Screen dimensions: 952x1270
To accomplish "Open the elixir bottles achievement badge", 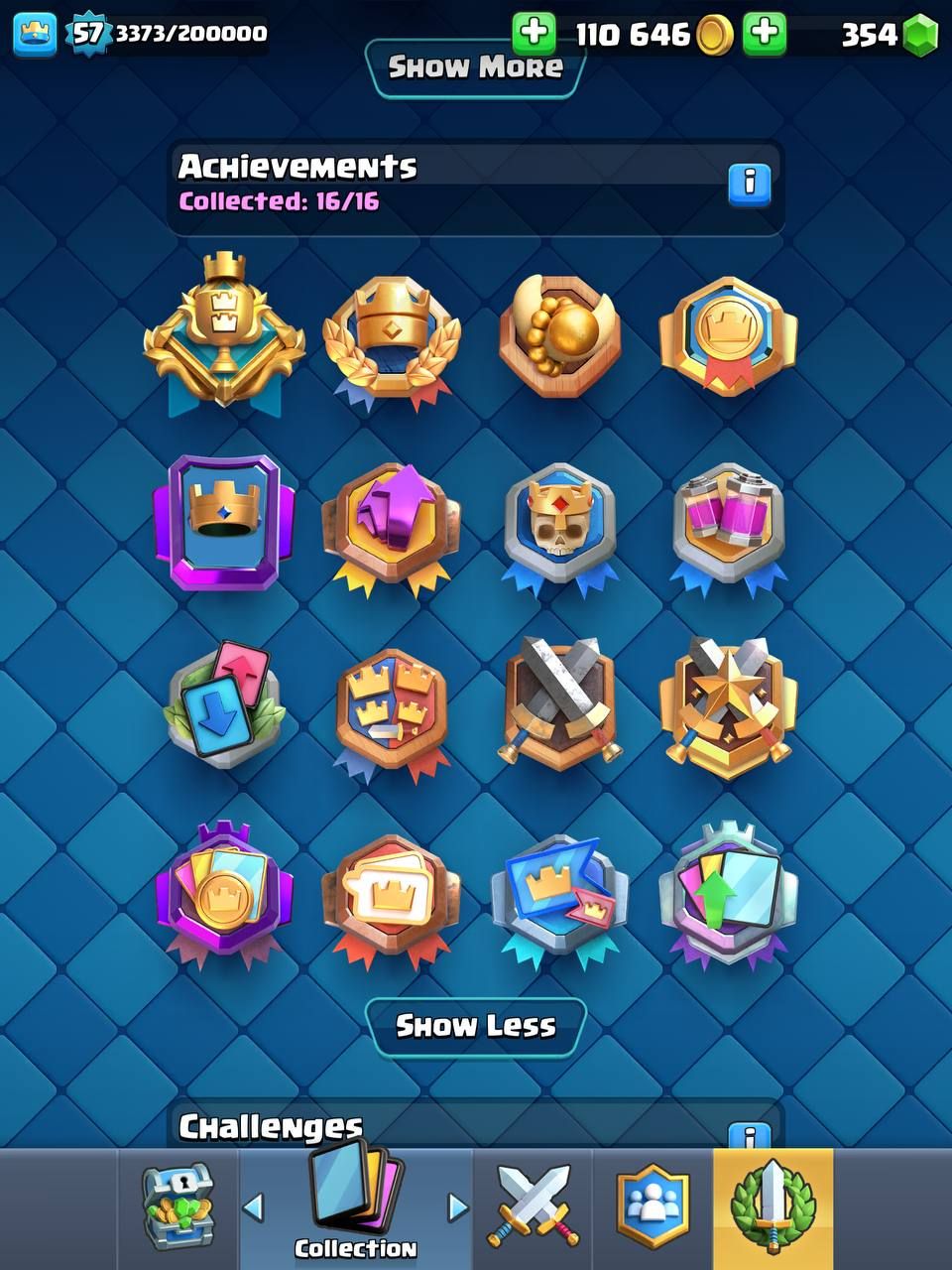I will [x=728, y=526].
